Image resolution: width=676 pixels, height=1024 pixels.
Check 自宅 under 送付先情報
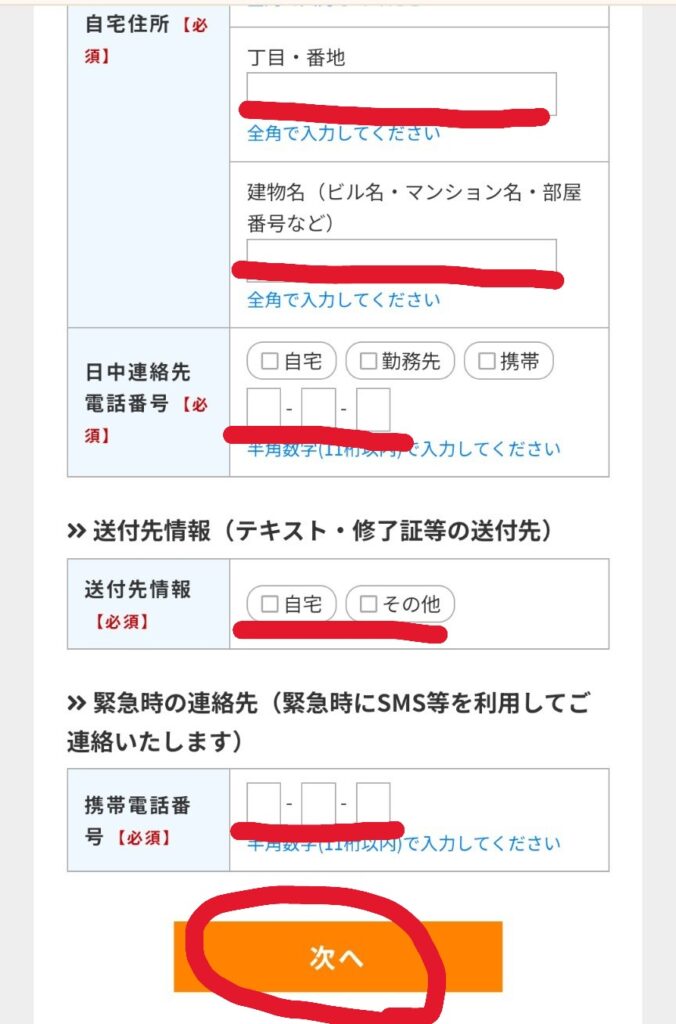(x=292, y=604)
